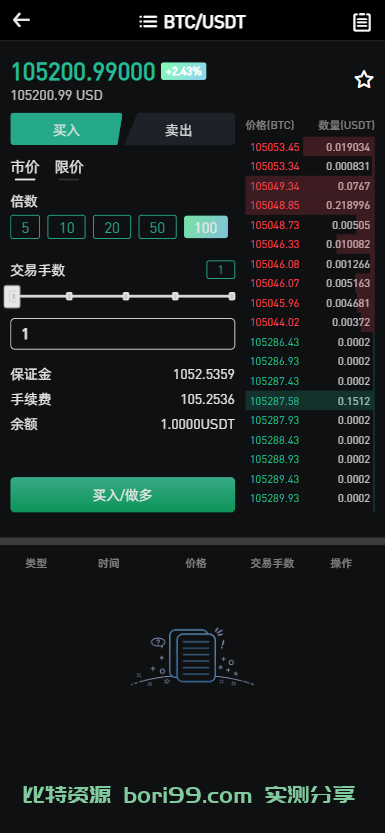The height and width of the screenshot is (833, 385).
Task: Select 限价 limit price order
Action: point(69,167)
